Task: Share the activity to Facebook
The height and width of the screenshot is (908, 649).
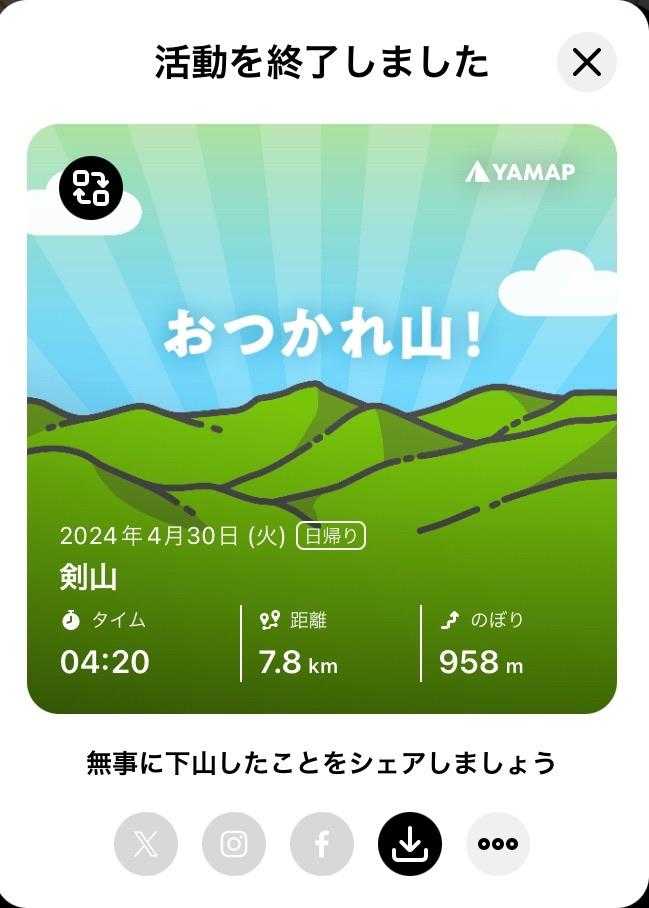Action: click(x=322, y=844)
